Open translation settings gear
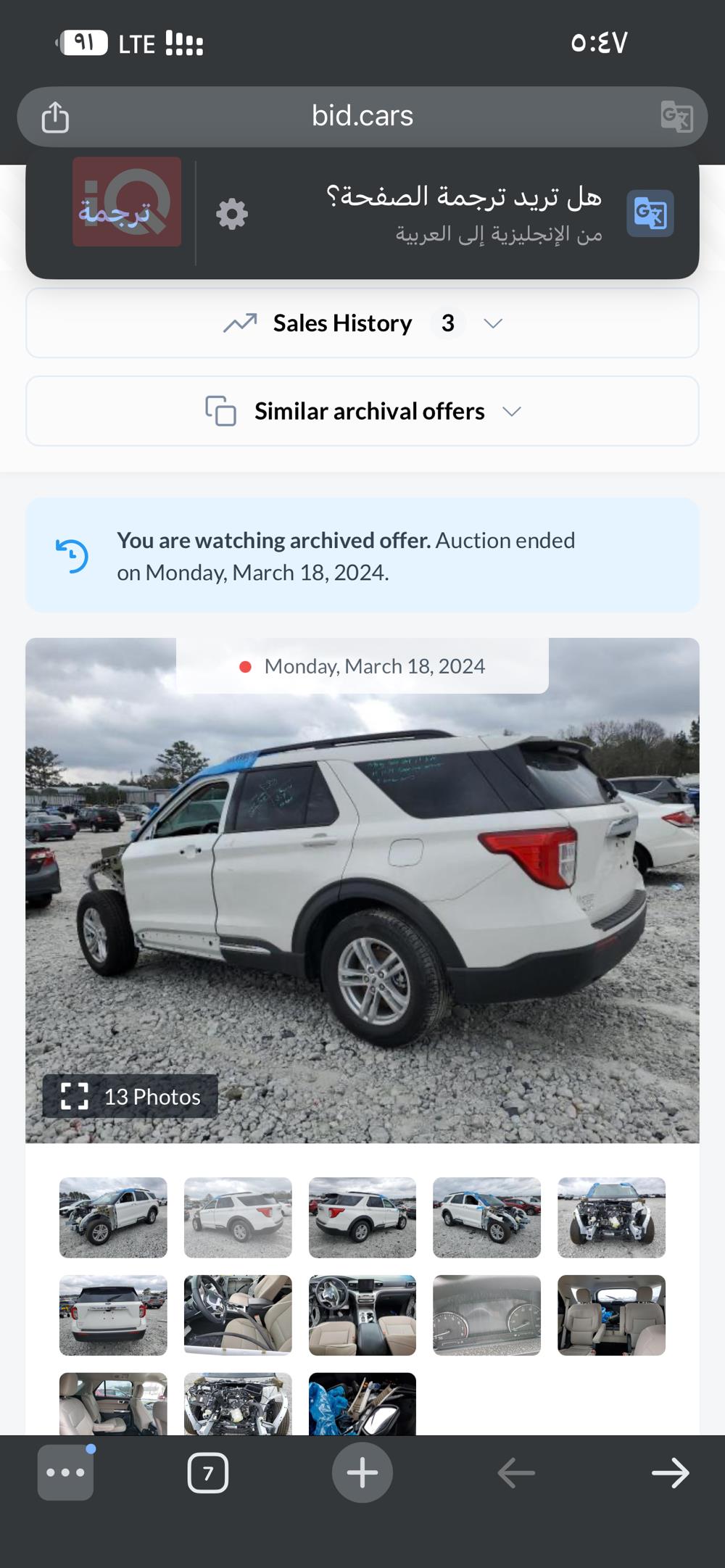Image resolution: width=725 pixels, height=1568 pixels. [x=232, y=215]
